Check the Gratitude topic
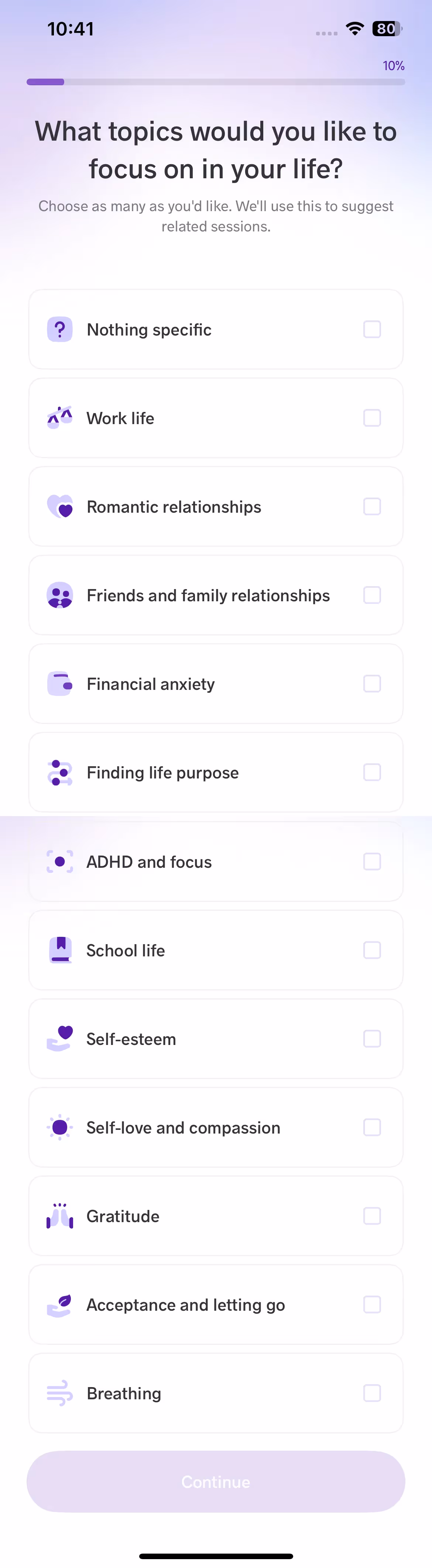432x1568 pixels. pyautogui.click(x=372, y=1216)
